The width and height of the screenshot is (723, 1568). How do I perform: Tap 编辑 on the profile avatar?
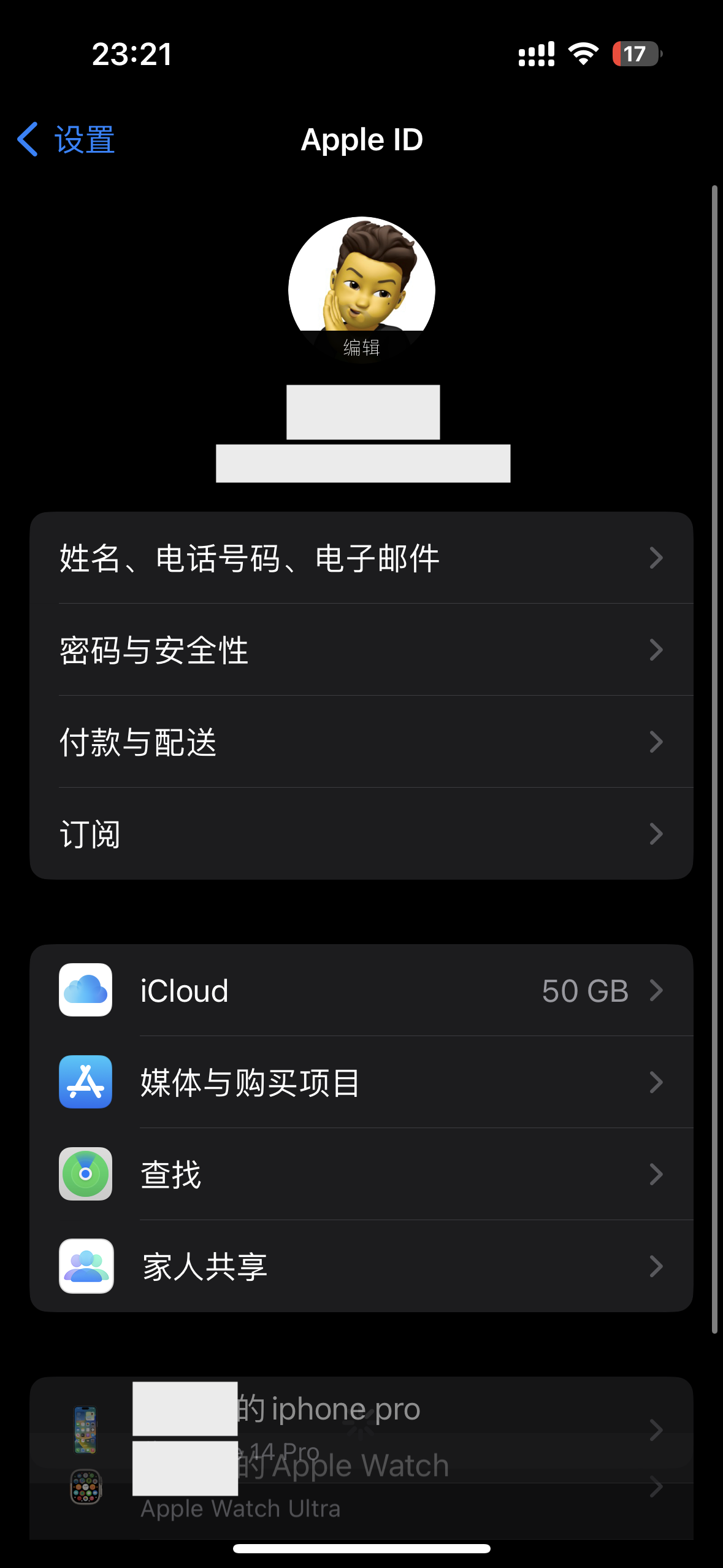[x=361, y=347]
